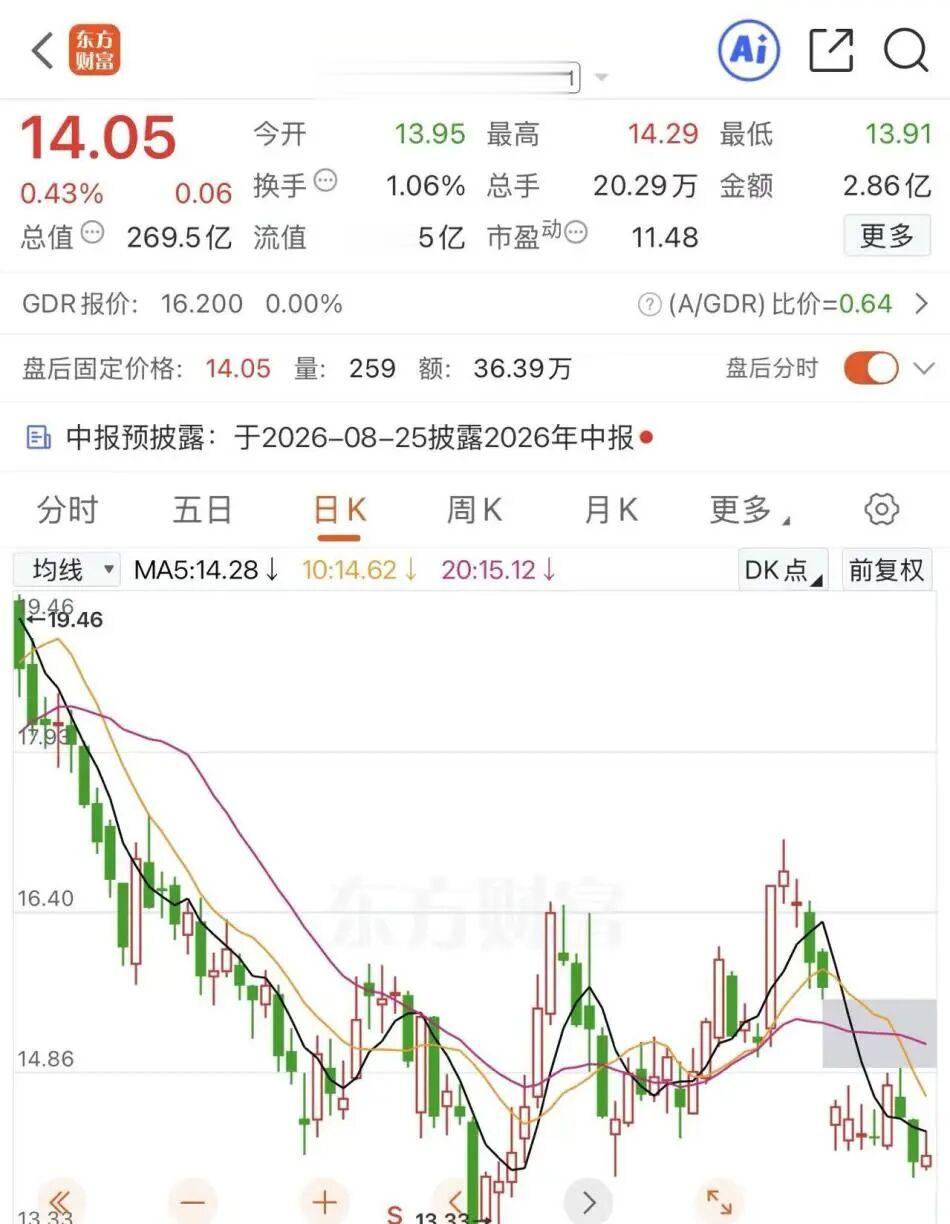Screen dimensions: 950x1224
Task: Turn off the 盘后分时 switch
Action: [x=871, y=368]
